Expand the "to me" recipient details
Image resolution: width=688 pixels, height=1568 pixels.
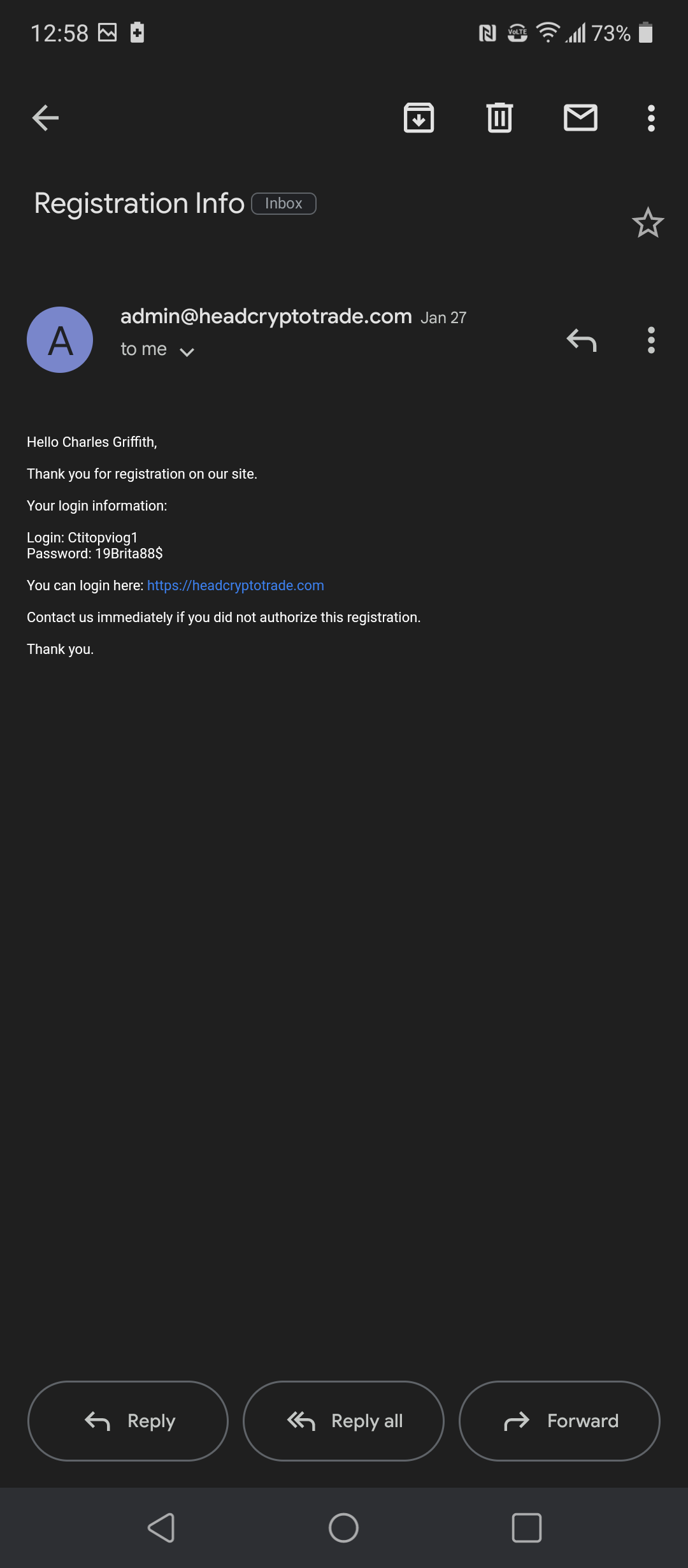186,351
